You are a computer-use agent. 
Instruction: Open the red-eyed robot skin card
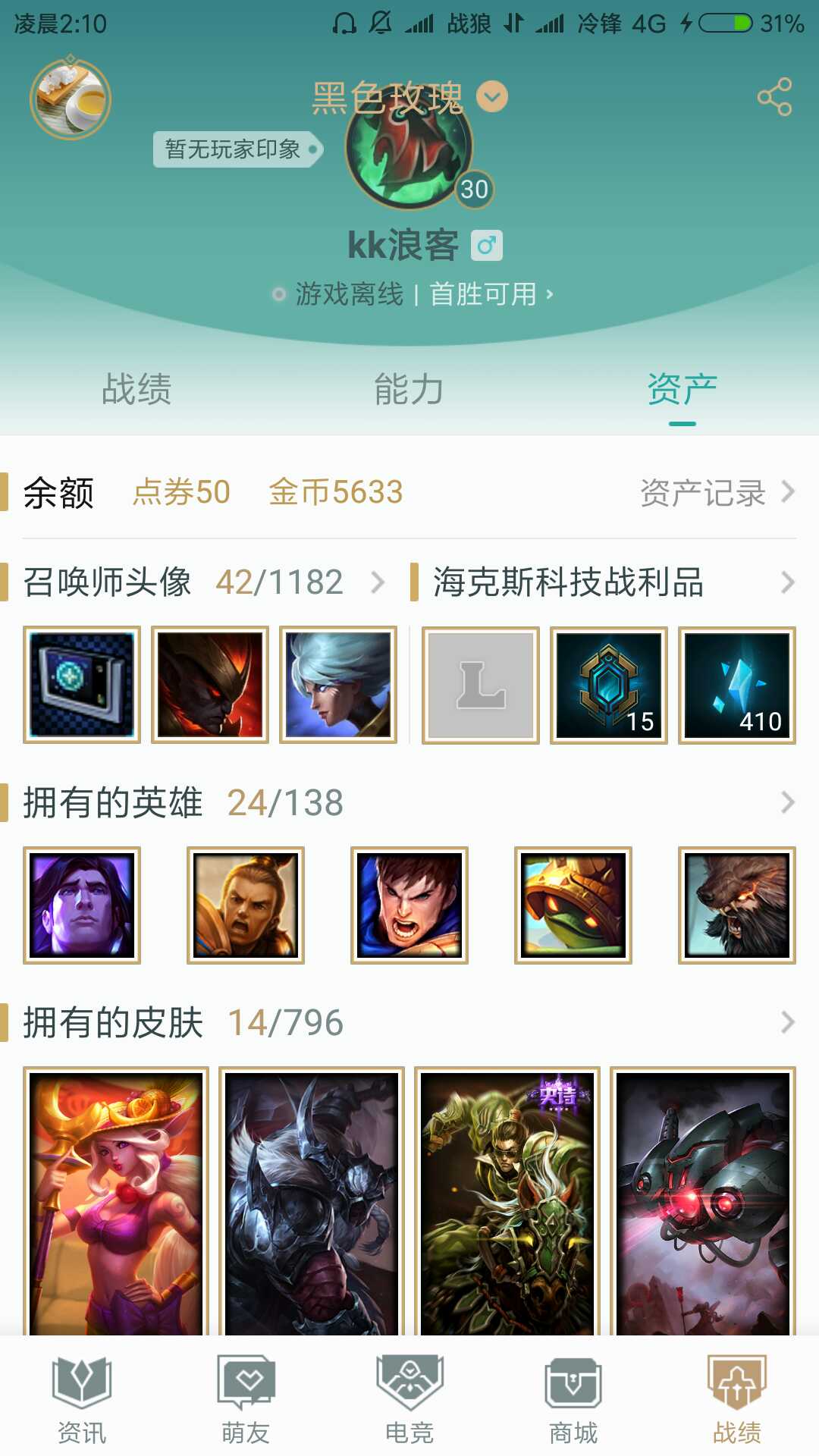[x=703, y=1202]
